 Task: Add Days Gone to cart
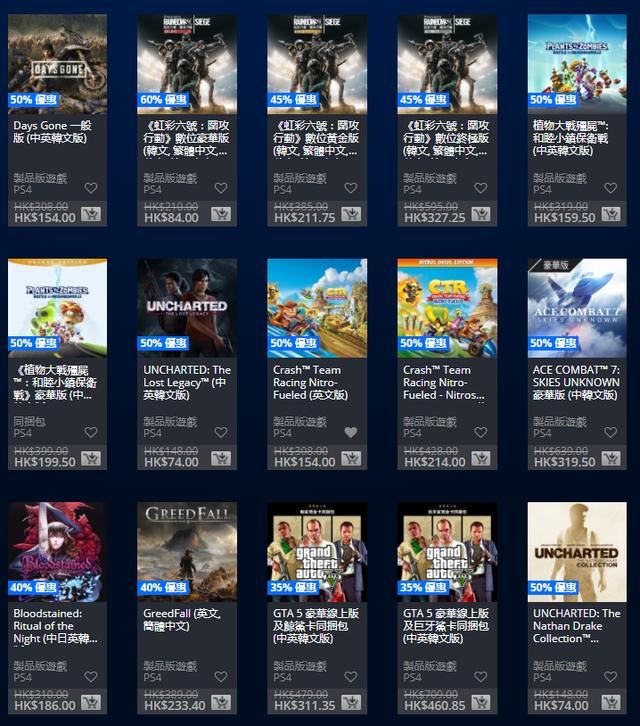pyautogui.click(x=91, y=214)
